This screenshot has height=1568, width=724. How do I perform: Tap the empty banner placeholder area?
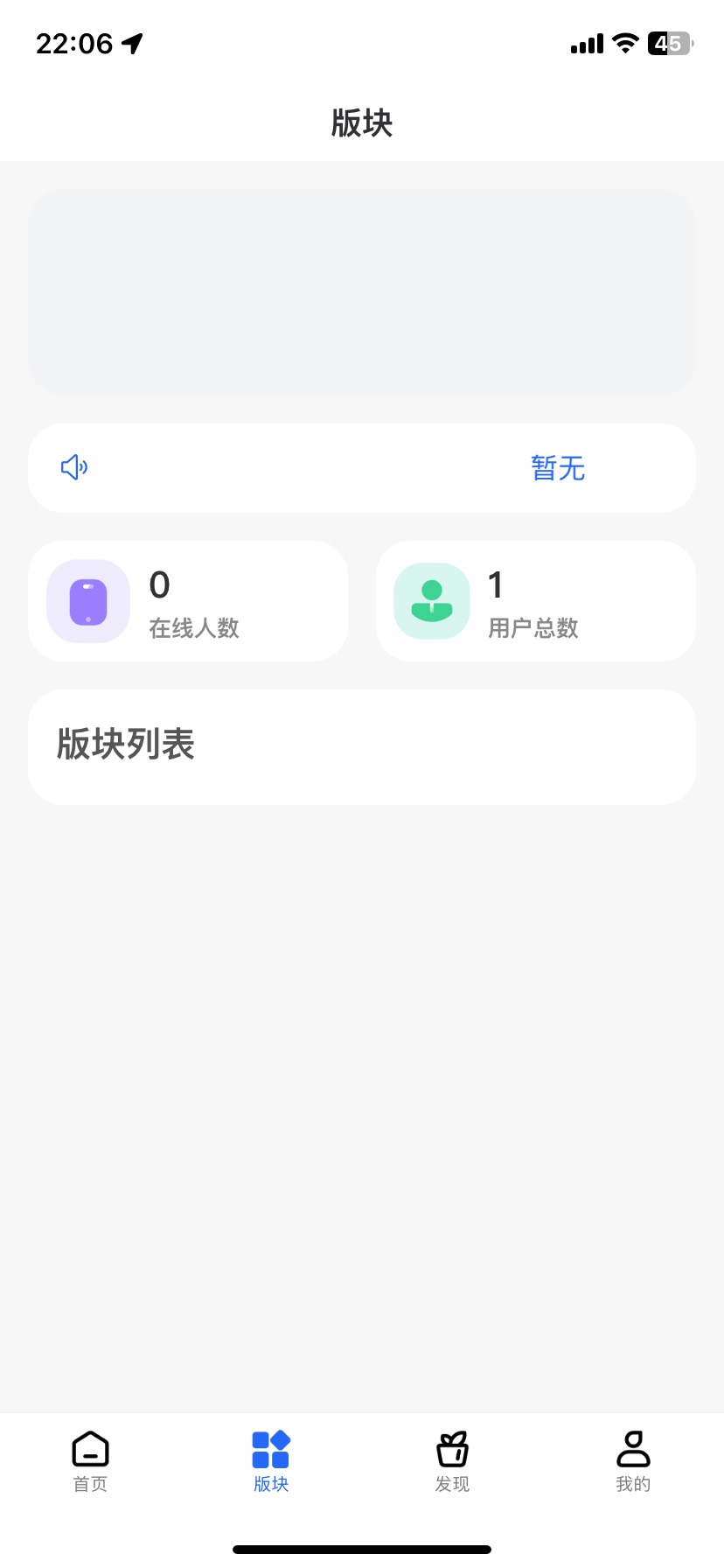point(362,291)
